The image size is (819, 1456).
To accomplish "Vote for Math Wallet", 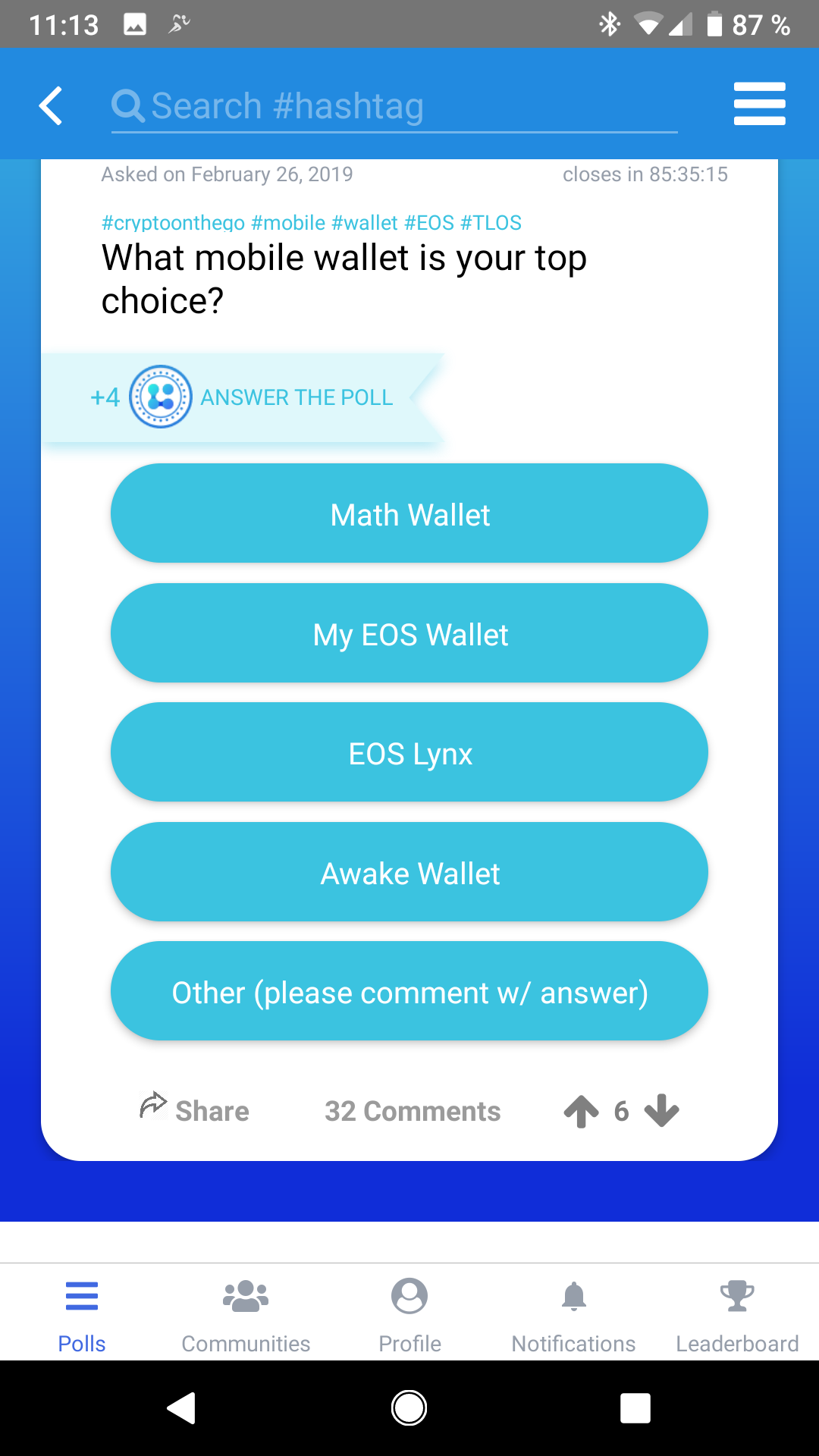I will [409, 513].
